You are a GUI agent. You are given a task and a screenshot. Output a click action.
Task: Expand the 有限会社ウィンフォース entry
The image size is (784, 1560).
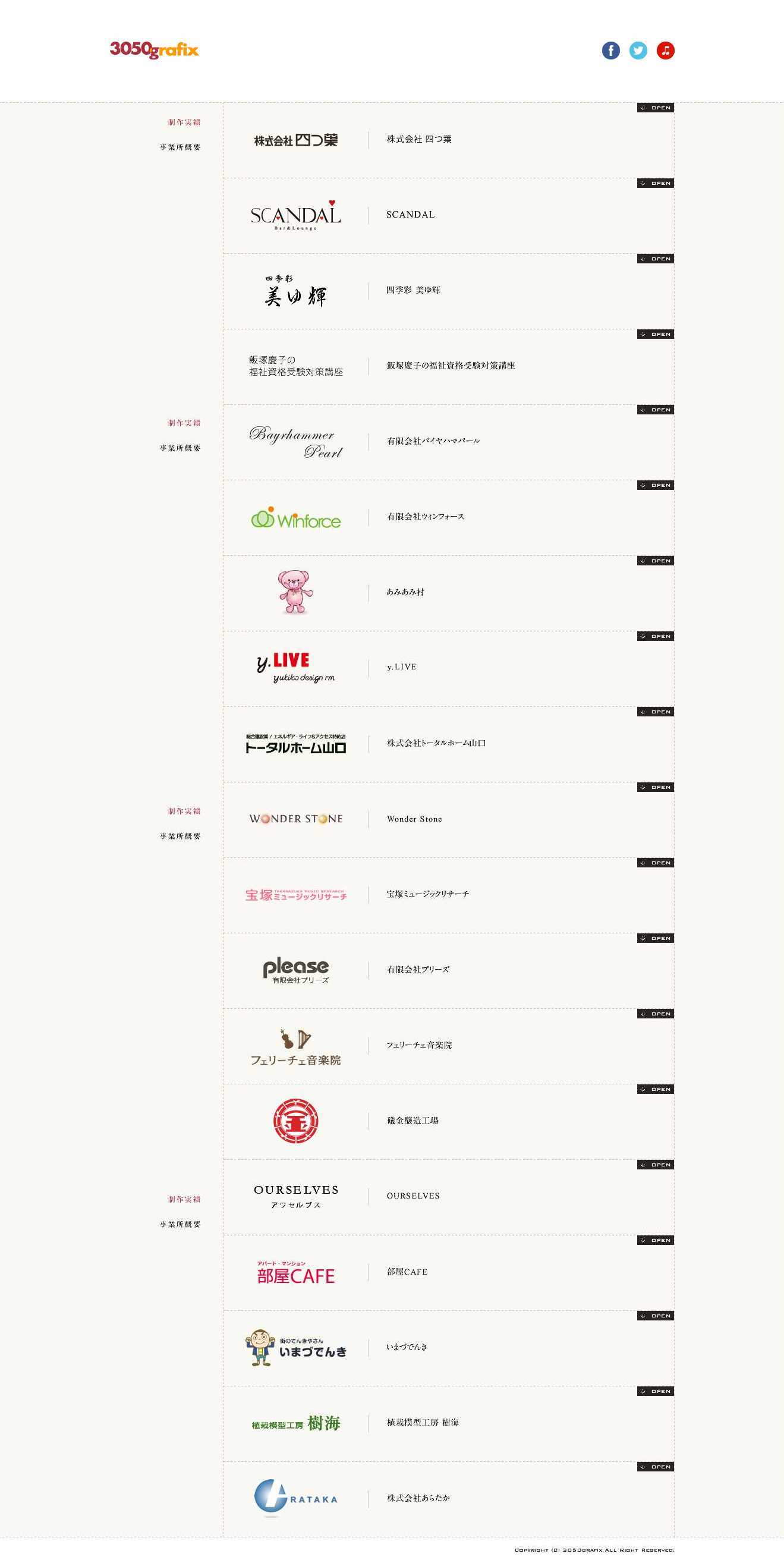coord(655,486)
